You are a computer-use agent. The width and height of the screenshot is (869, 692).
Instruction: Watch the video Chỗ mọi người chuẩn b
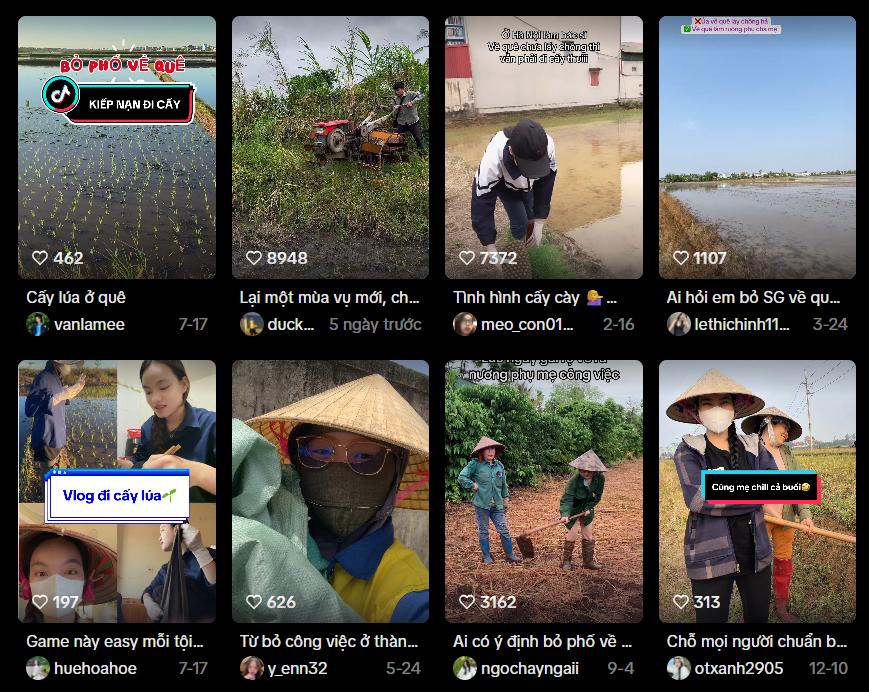[757, 491]
